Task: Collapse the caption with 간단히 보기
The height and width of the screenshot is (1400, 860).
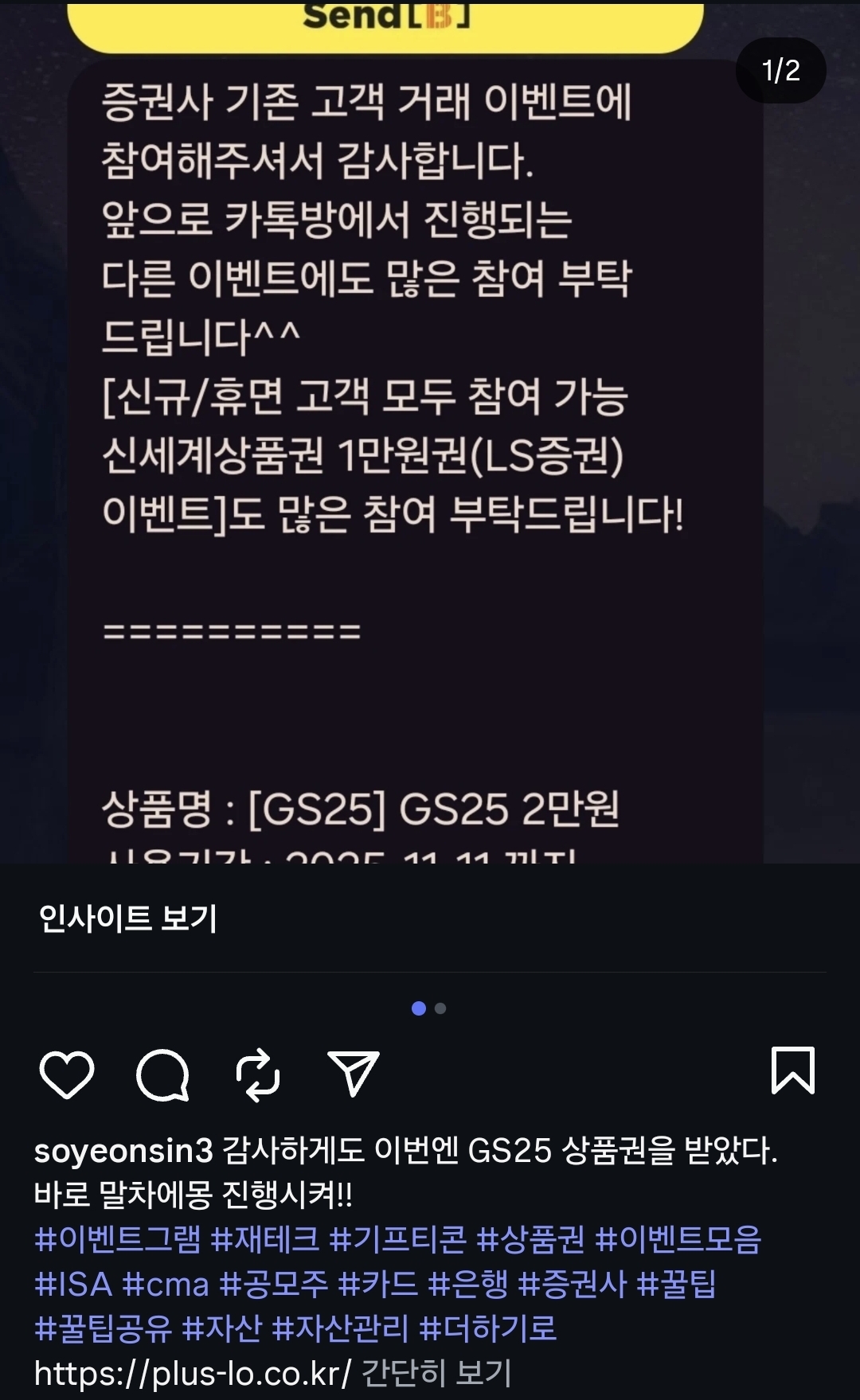Action: [x=436, y=1373]
